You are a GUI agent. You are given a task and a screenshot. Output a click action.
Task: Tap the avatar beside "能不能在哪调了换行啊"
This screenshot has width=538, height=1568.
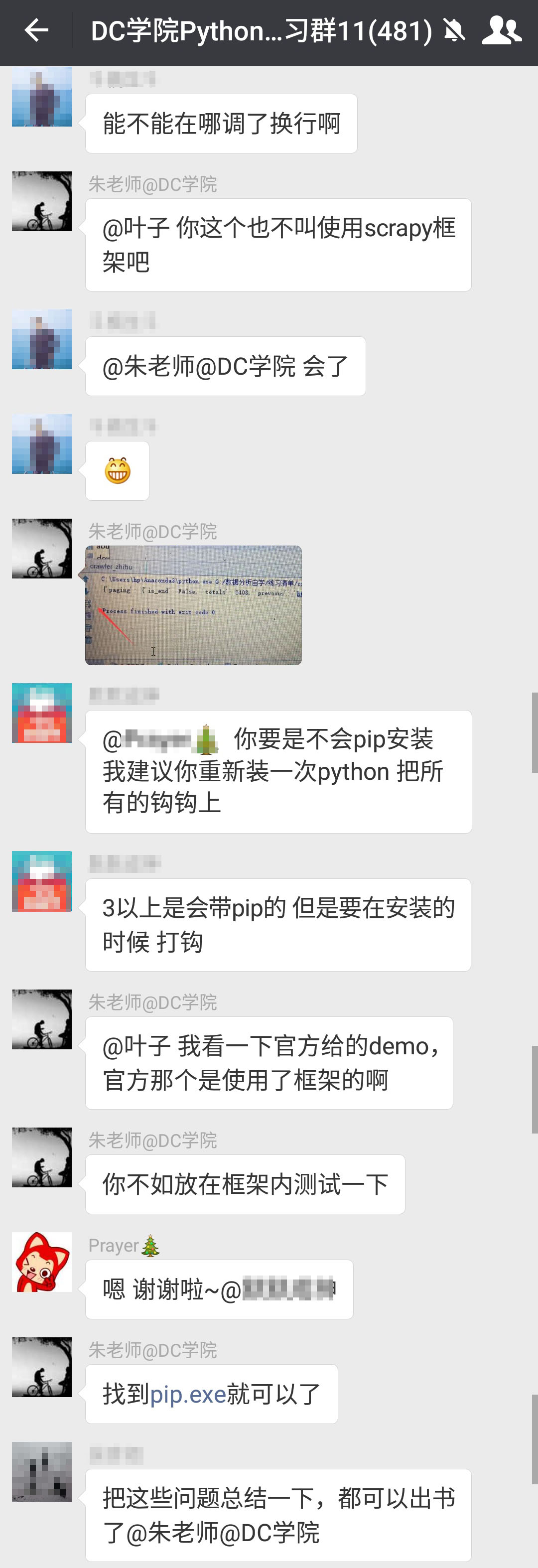(x=42, y=97)
